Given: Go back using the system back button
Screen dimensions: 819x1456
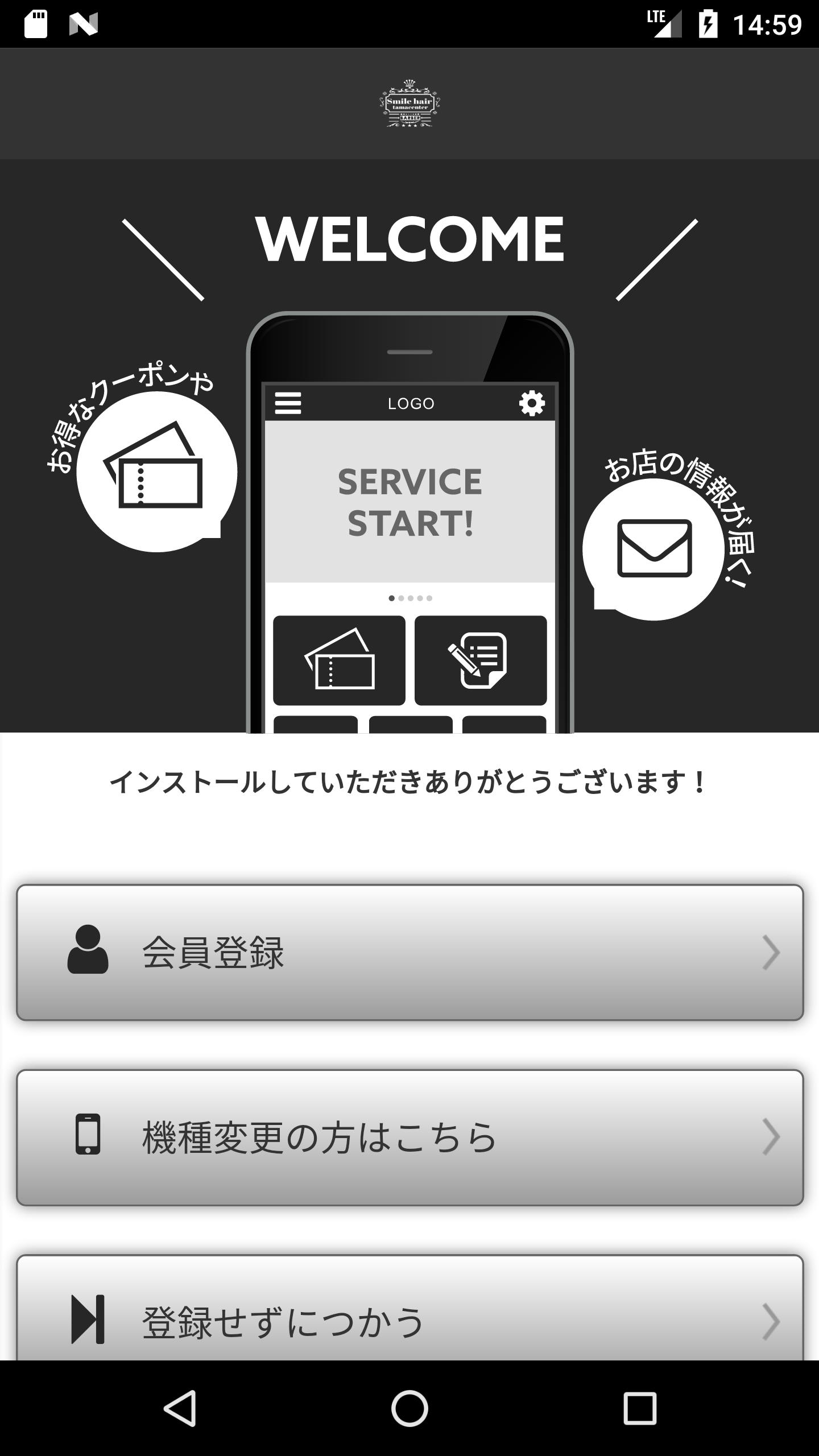Looking at the screenshot, I should click(181, 1408).
